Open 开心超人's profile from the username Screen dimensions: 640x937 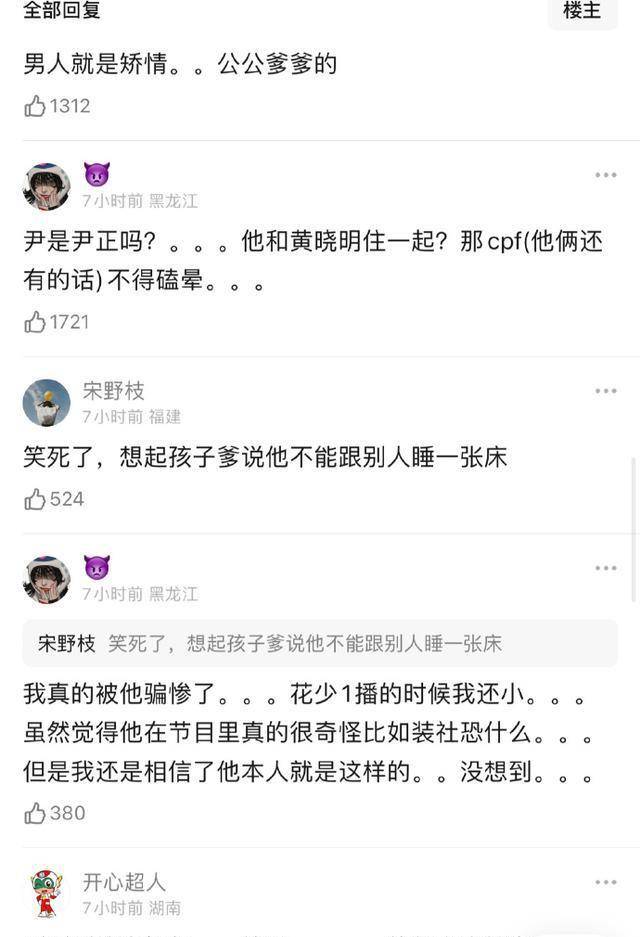pos(124,882)
